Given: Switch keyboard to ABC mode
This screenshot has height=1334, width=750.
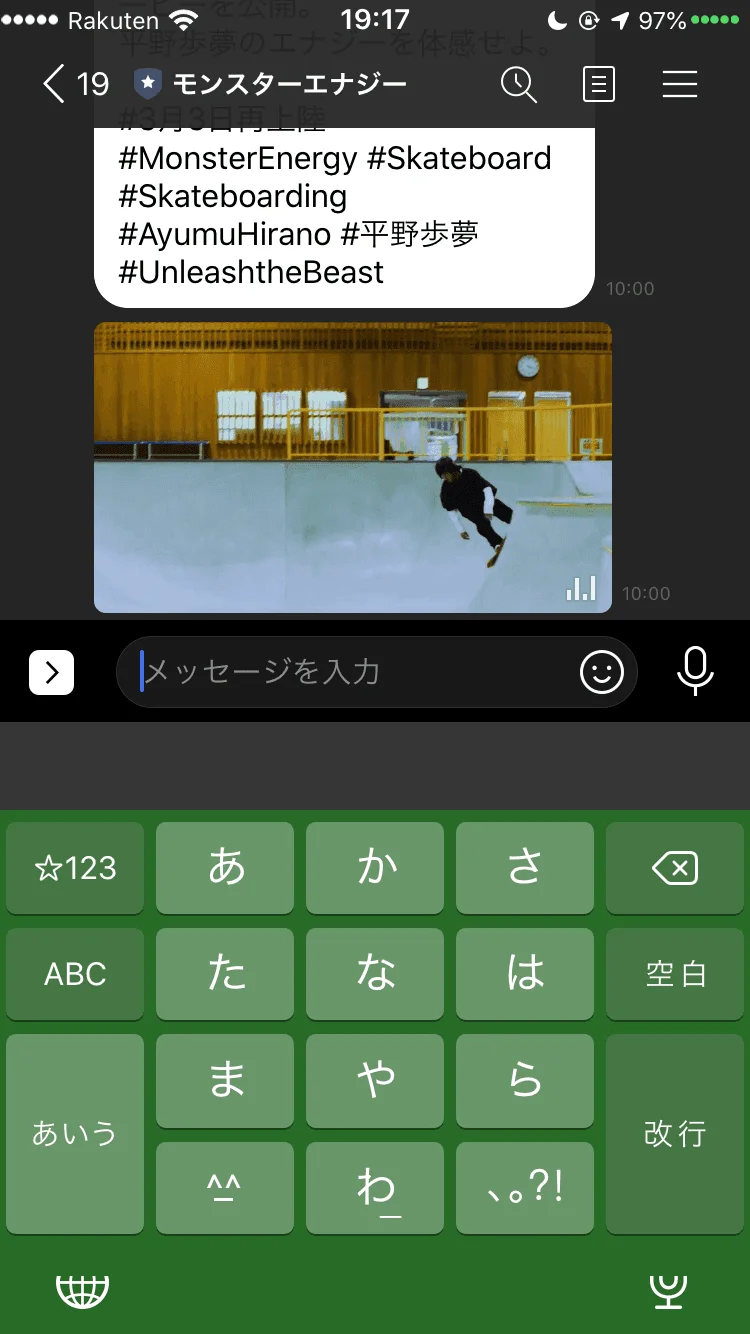Looking at the screenshot, I should [75, 974].
